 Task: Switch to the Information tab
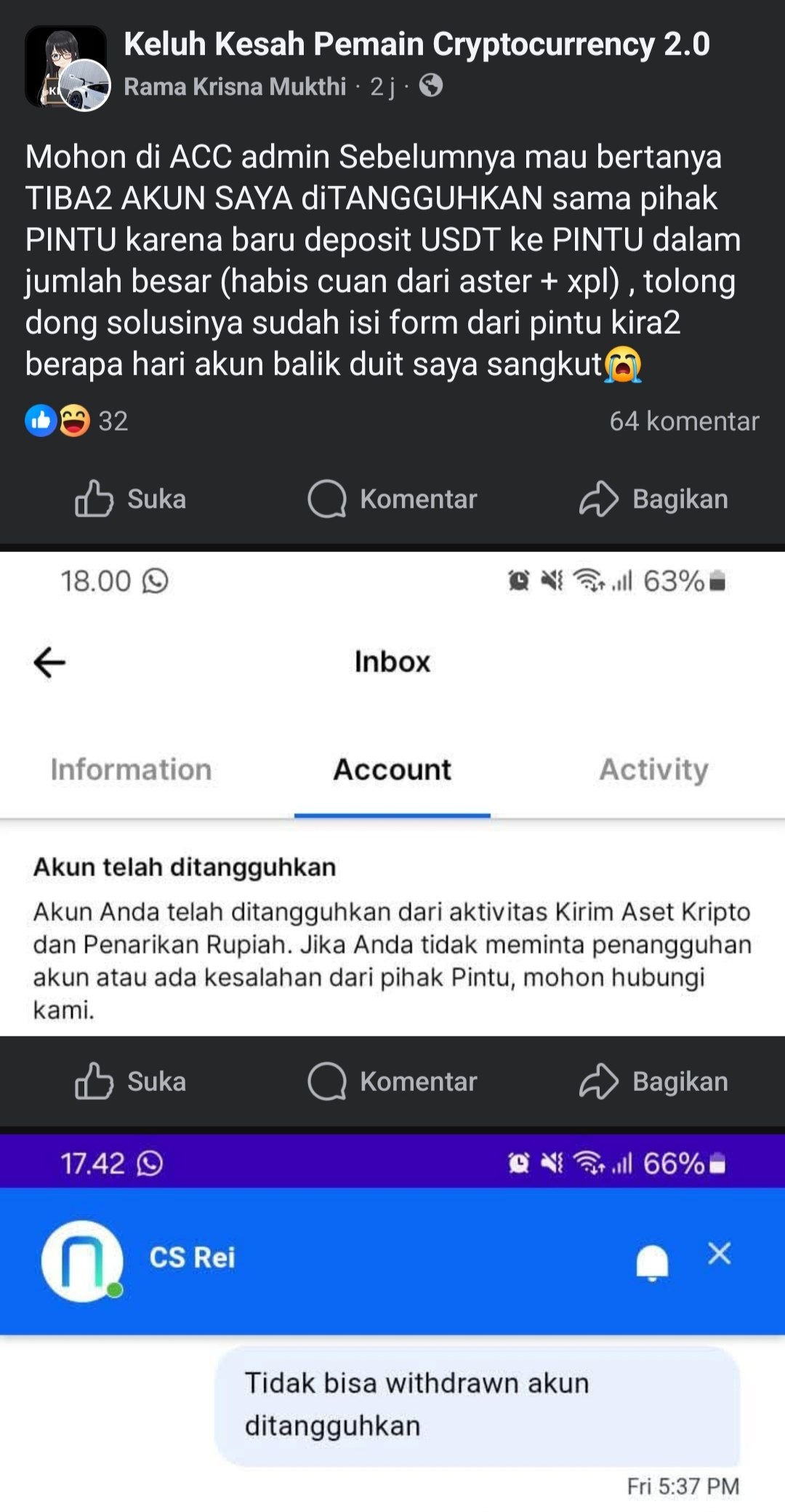(x=131, y=769)
